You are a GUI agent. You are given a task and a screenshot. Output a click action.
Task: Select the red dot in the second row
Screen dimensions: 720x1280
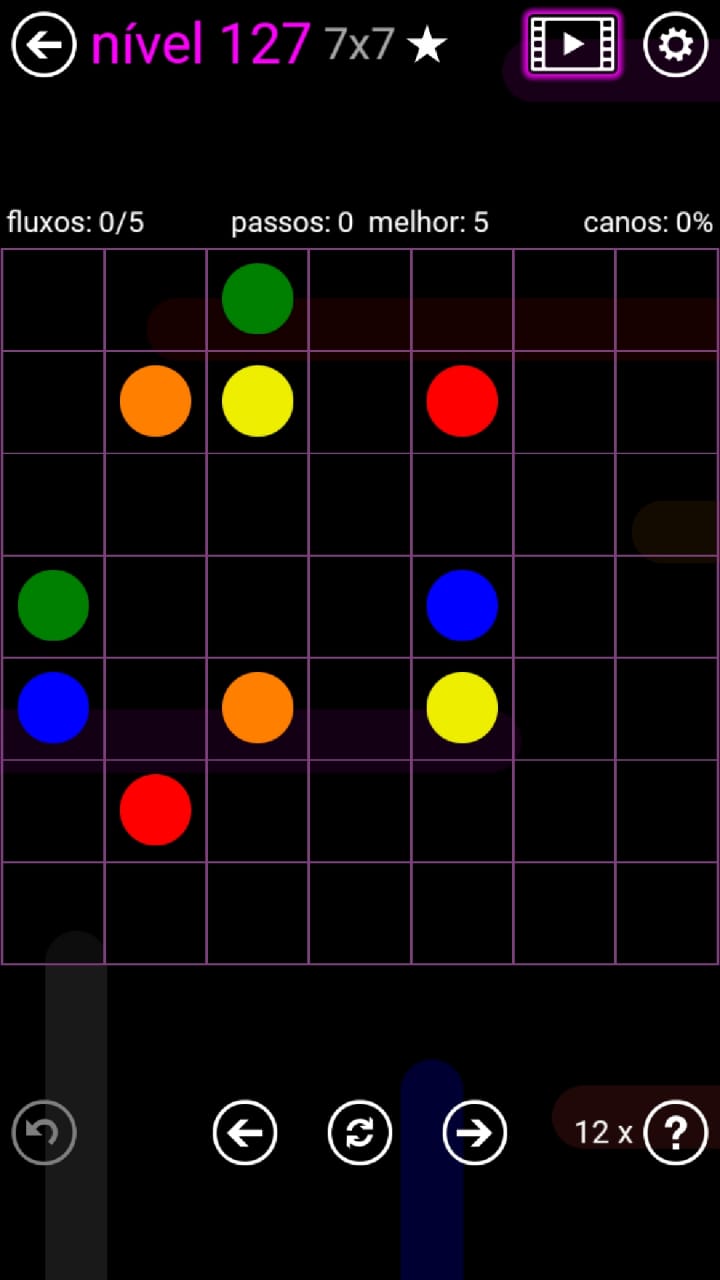(x=462, y=401)
